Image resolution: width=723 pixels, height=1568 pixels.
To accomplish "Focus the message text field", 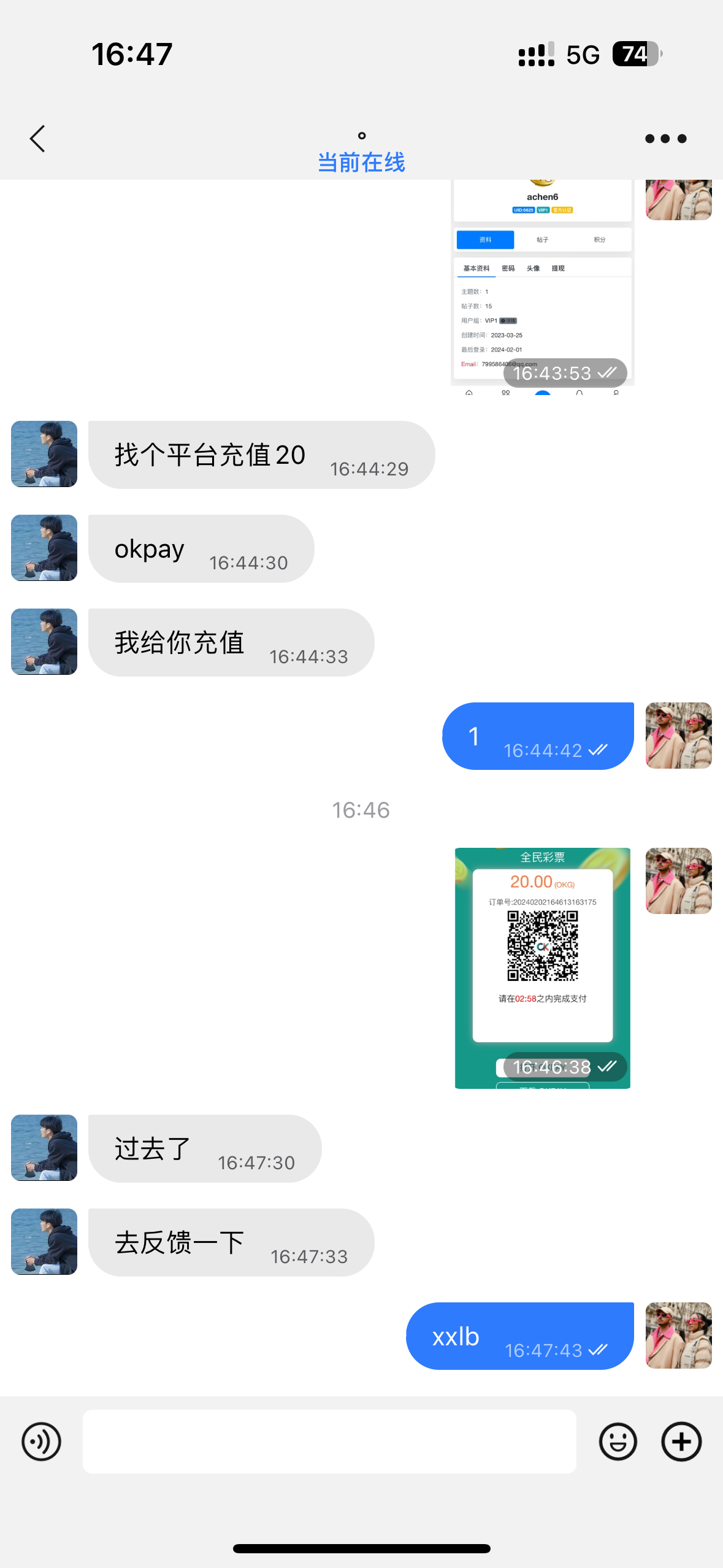I will (329, 1441).
